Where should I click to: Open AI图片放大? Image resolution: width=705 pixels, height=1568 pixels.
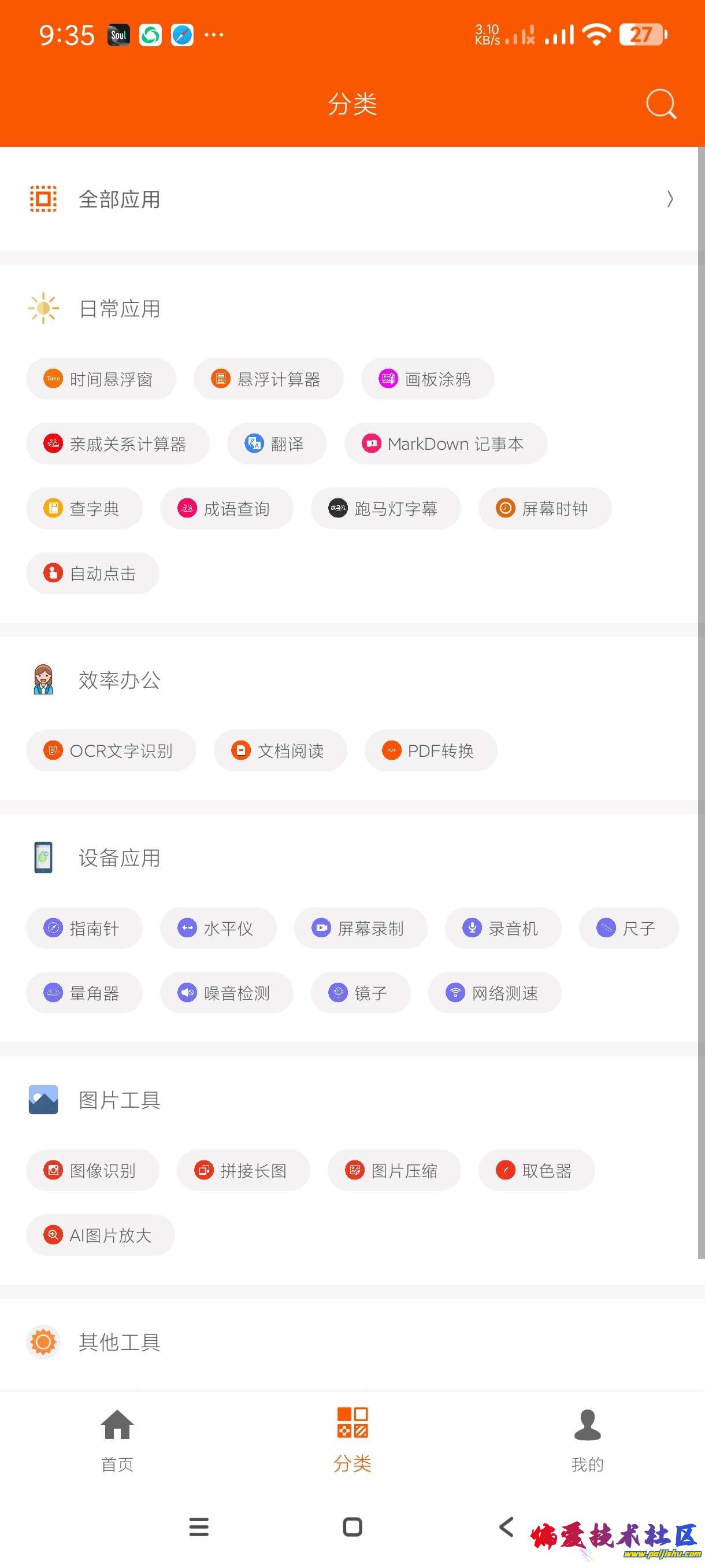click(101, 1235)
